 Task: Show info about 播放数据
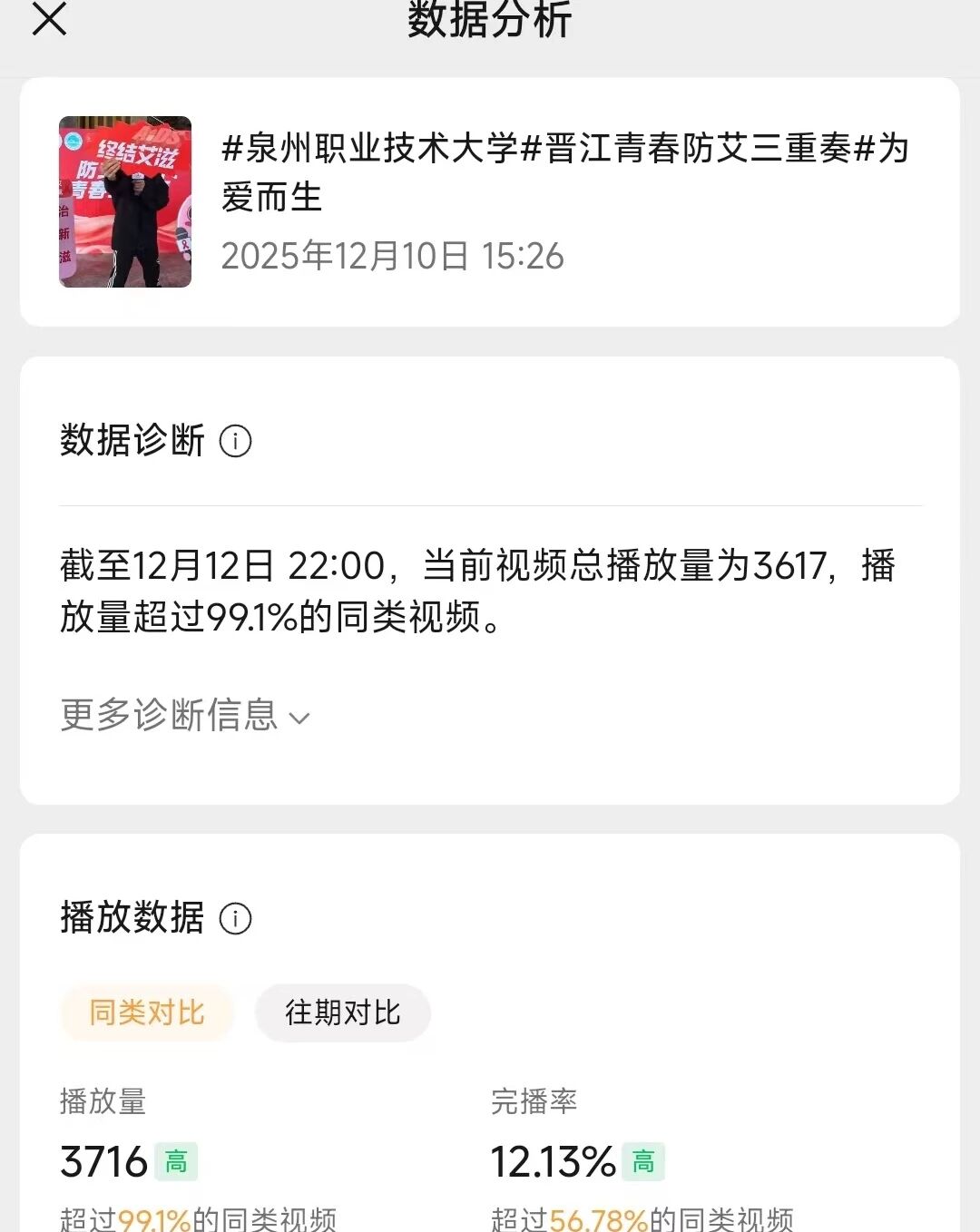coord(236,919)
